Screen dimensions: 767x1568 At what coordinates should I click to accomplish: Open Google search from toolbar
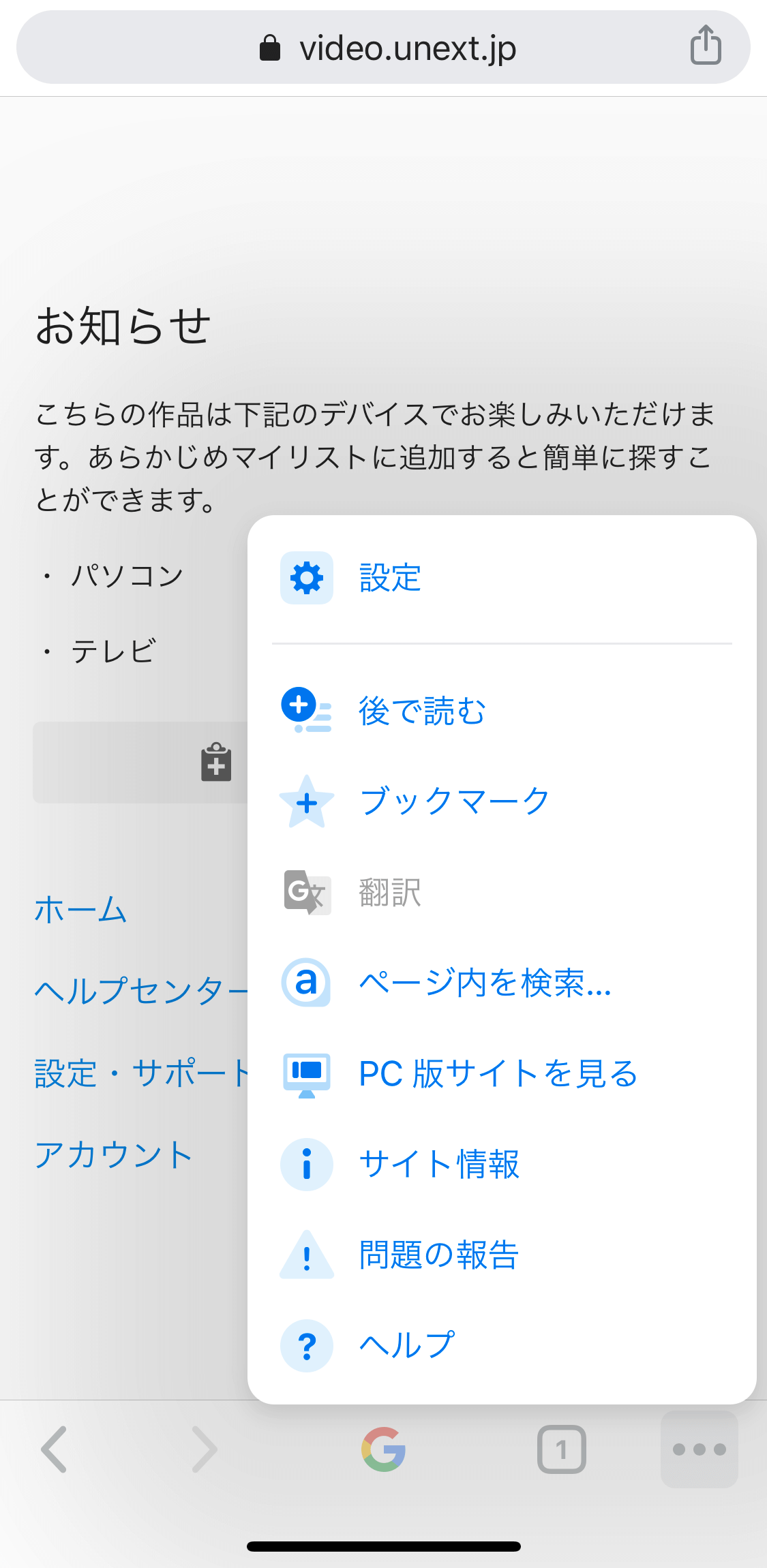(x=384, y=1449)
